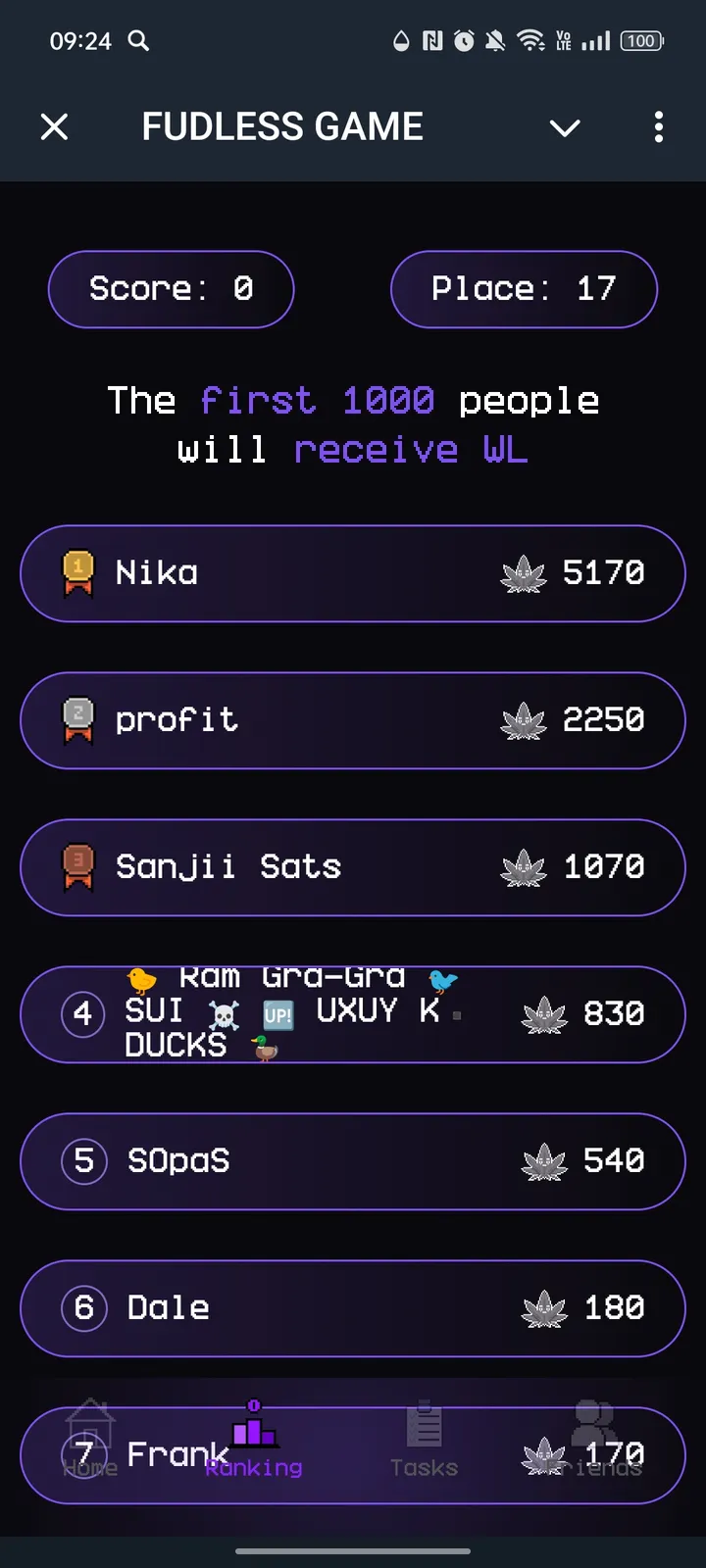
Task: Select SOpaS on the leaderboard
Action: tap(353, 1161)
